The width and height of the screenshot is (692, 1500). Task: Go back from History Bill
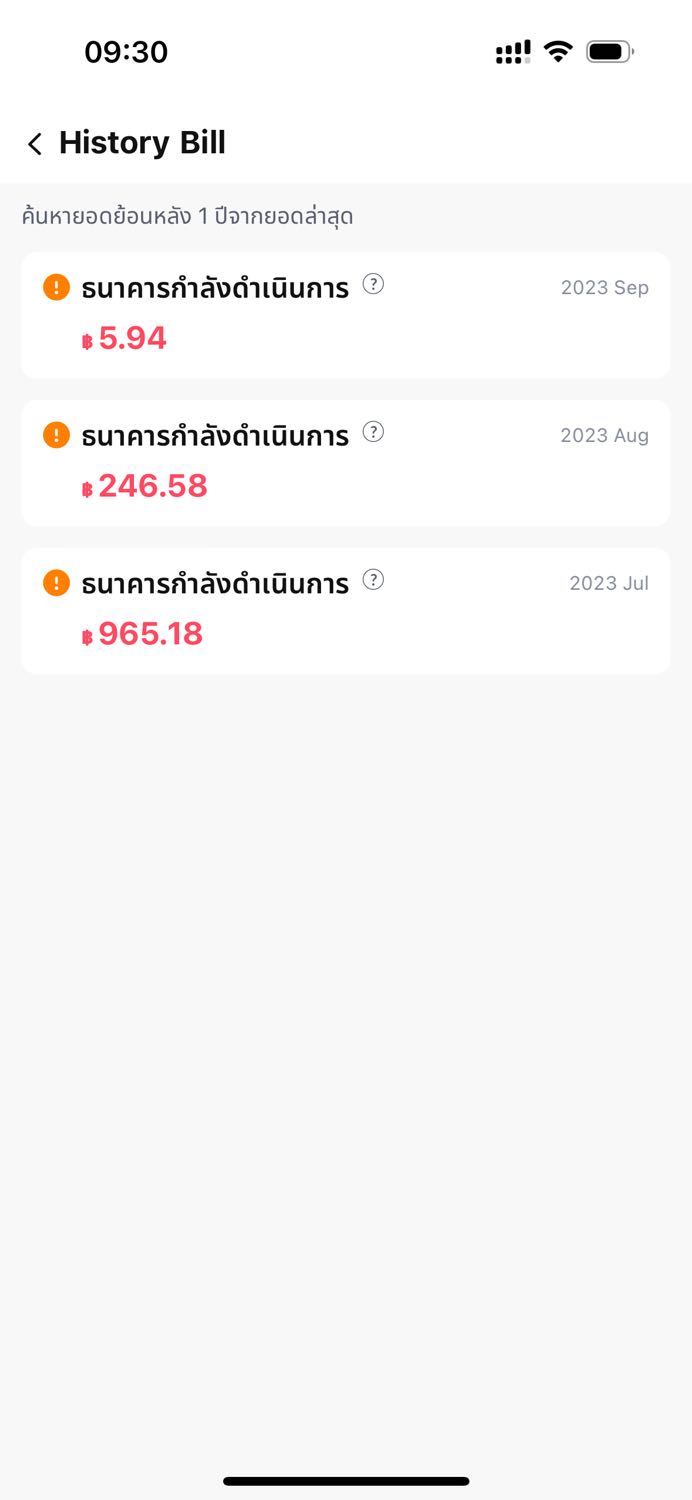35,144
